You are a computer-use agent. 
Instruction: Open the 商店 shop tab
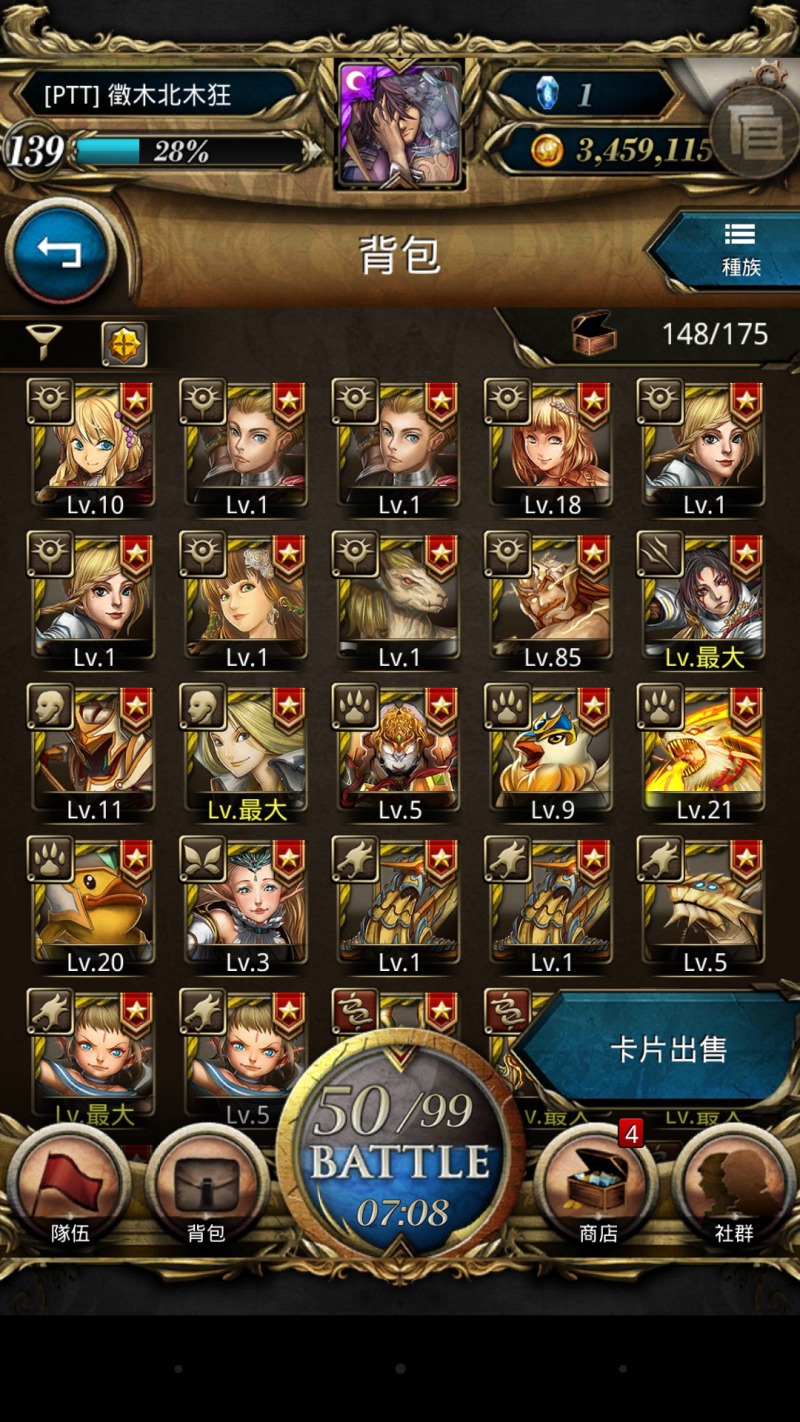[x=598, y=1188]
